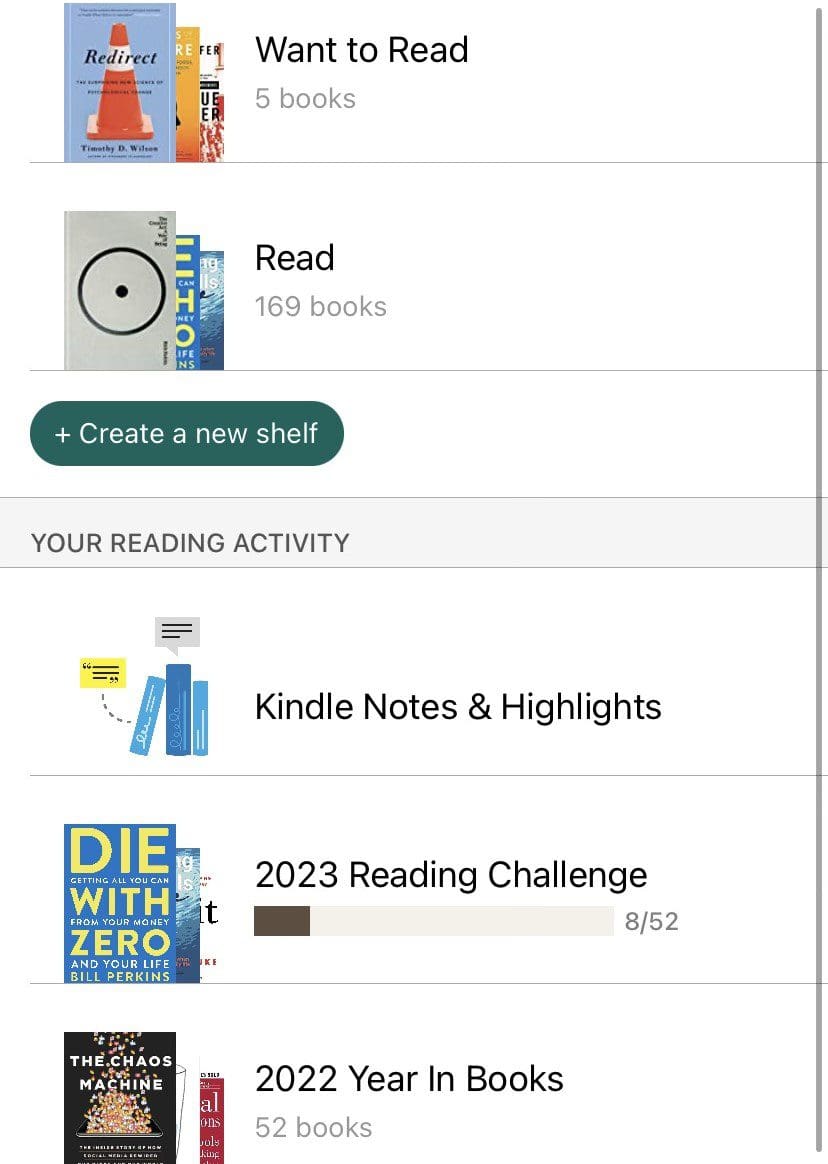Select the Want to Read shelf

click(x=362, y=49)
